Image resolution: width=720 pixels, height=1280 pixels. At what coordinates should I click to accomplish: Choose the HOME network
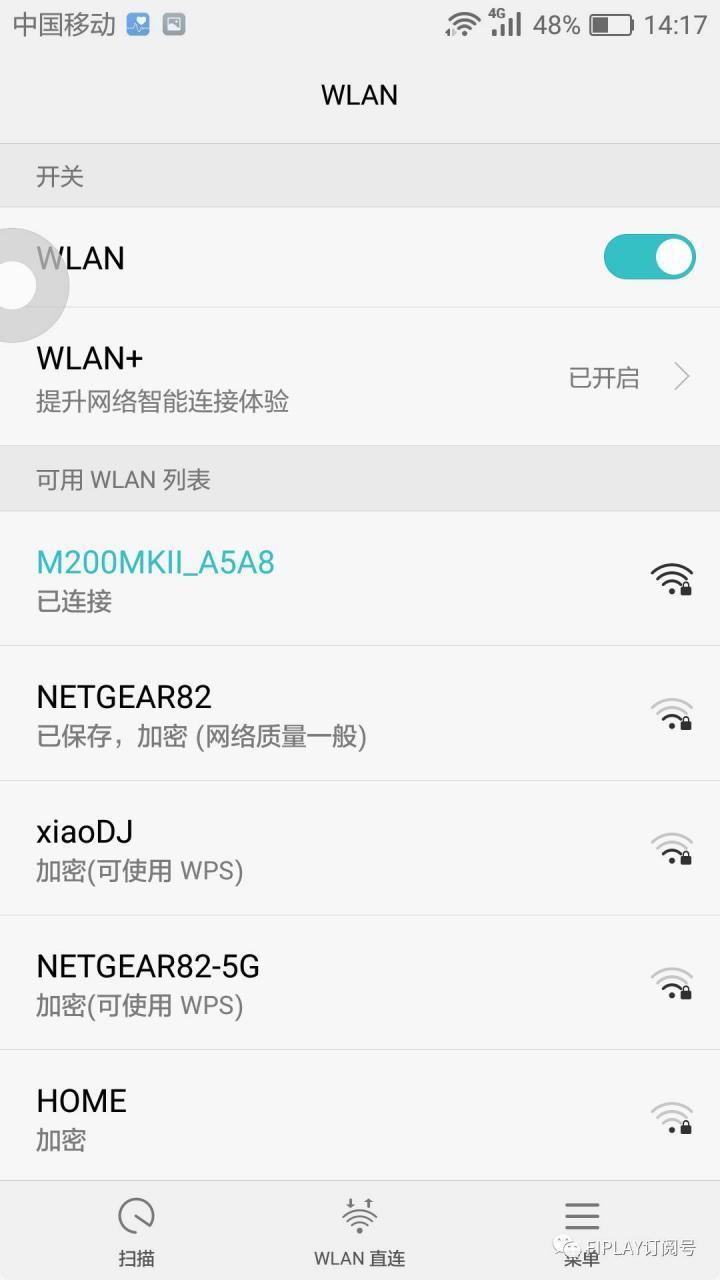(x=360, y=1117)
